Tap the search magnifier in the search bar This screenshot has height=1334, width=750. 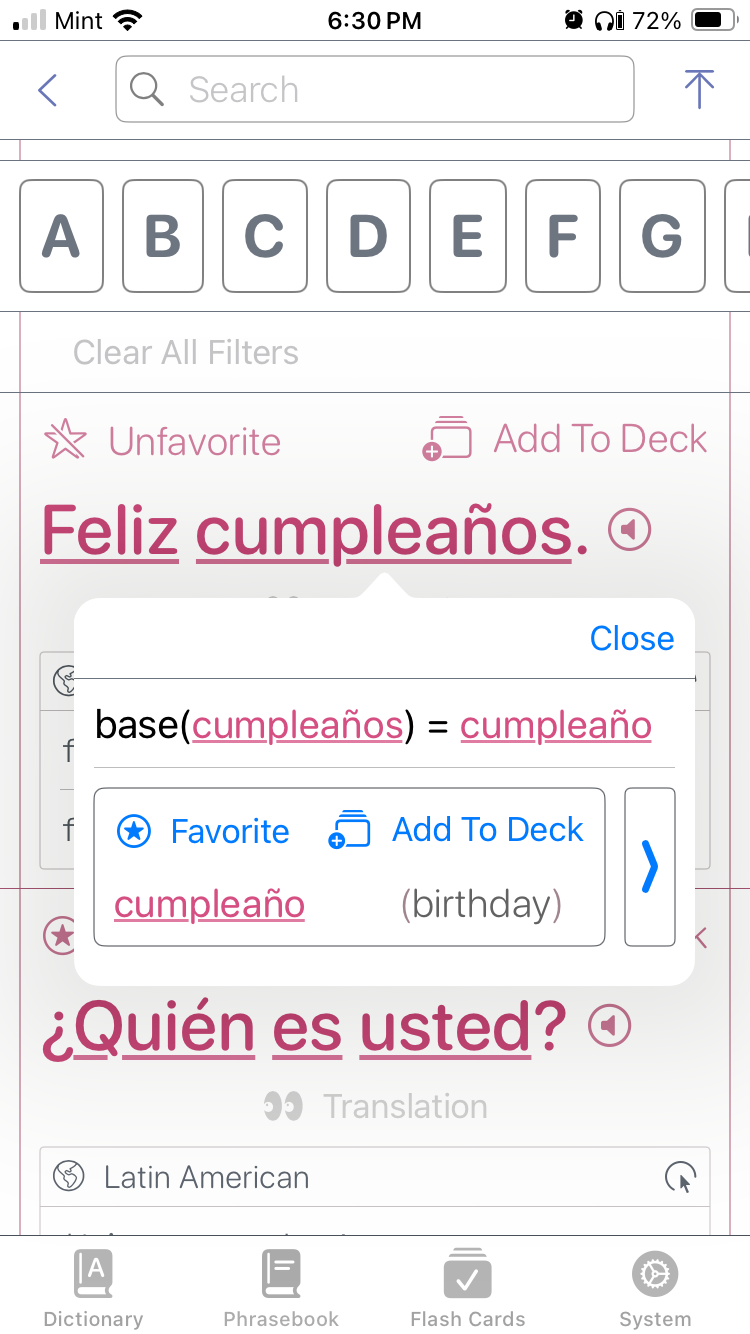click(146, 89)
